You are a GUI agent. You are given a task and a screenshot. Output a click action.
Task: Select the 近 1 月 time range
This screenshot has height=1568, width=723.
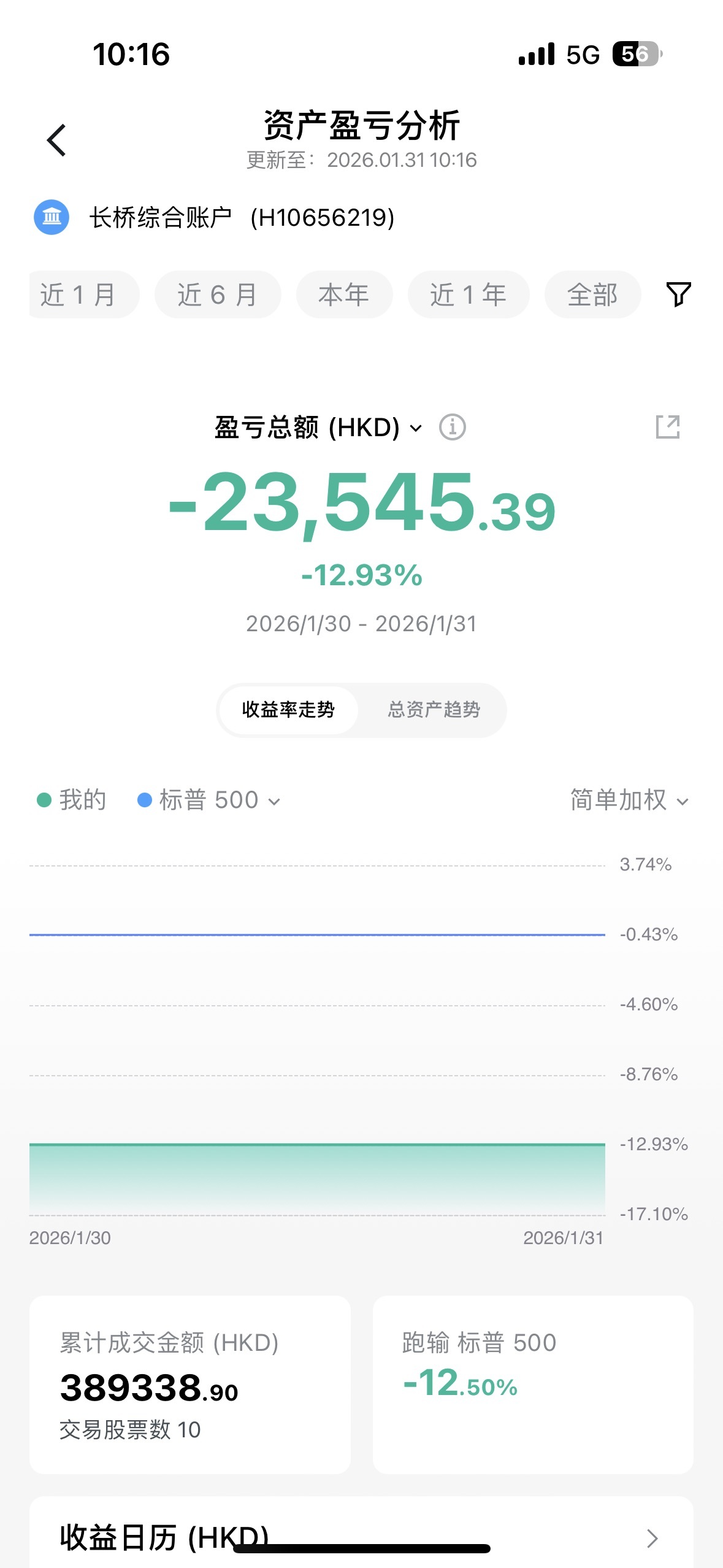click(83, 294)
